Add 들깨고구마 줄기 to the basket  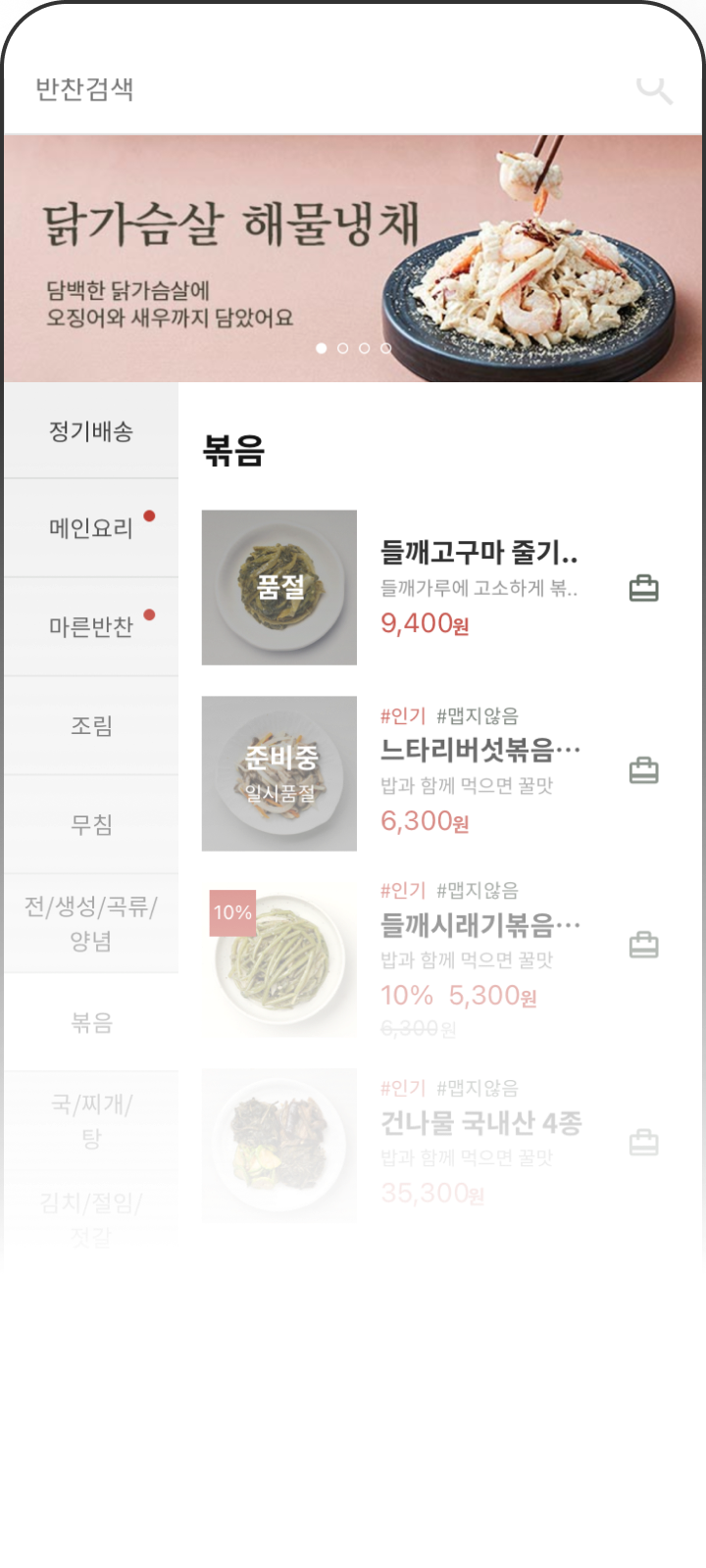pyautogui.click(x=643, y=588)
